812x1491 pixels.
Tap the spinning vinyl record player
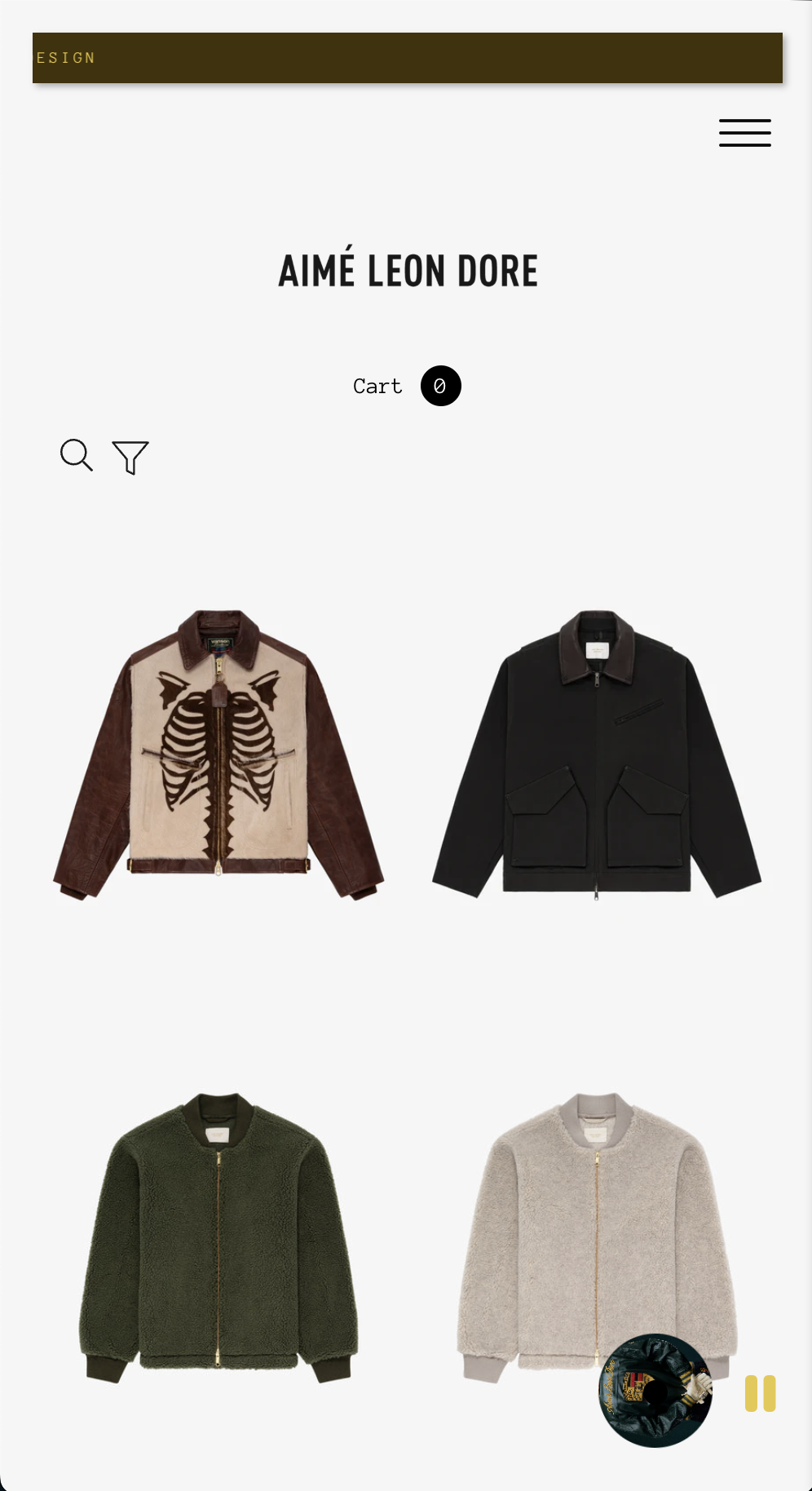pyautogui.click(x=655, y=1391)
